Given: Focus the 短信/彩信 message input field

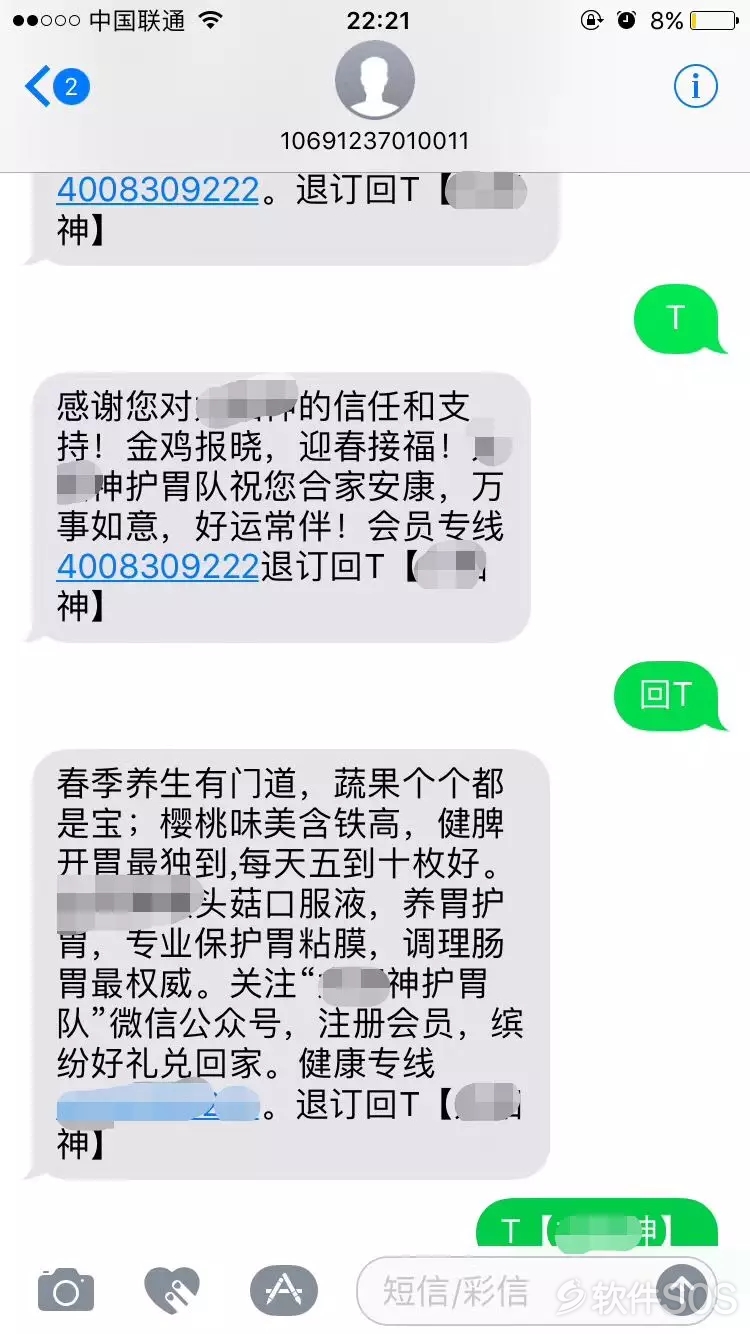Looking at the screenshot, I should (x=500, y=1290).
